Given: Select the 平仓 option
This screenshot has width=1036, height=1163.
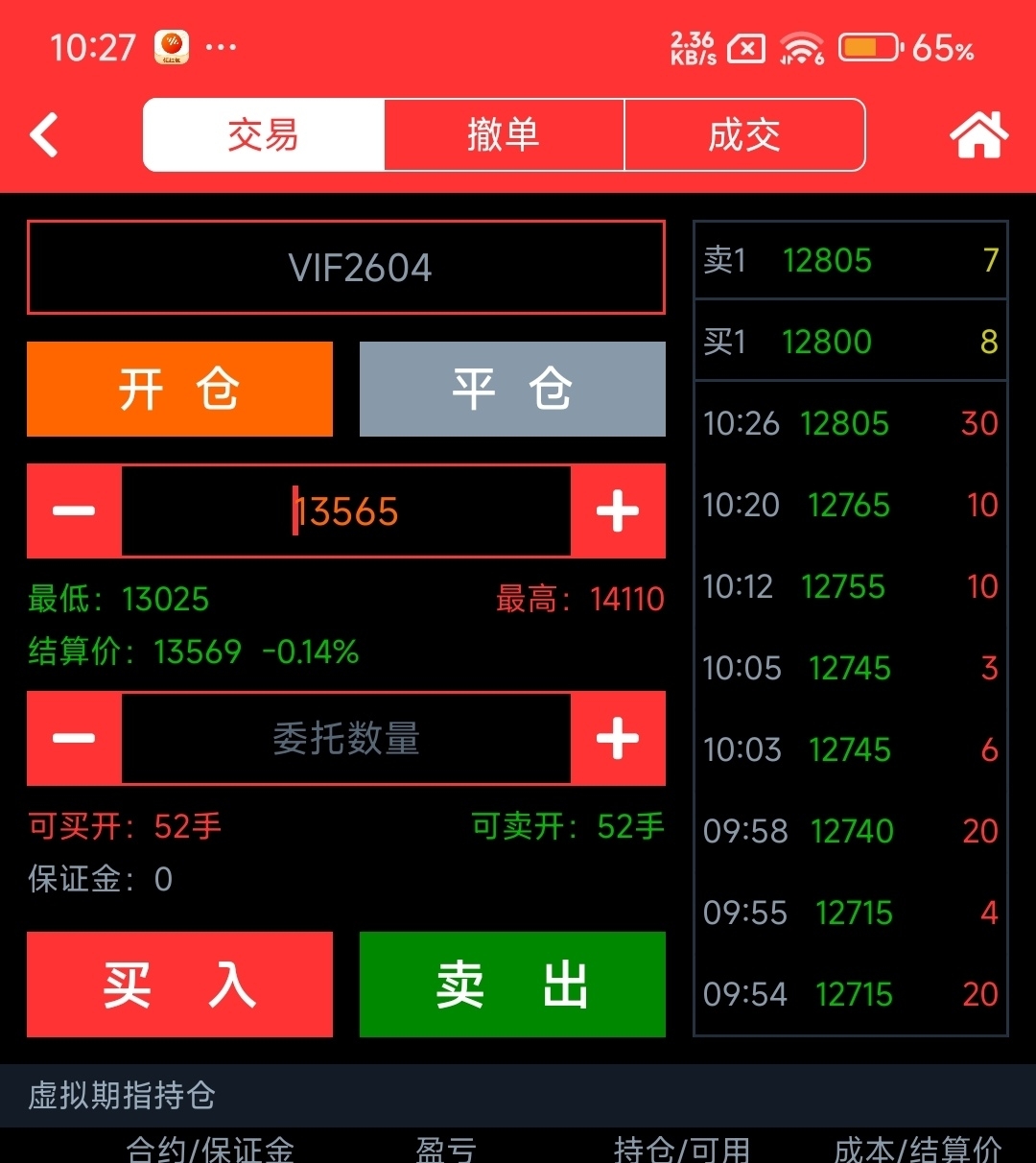Looking at the screenshot, I should (512, 389).
